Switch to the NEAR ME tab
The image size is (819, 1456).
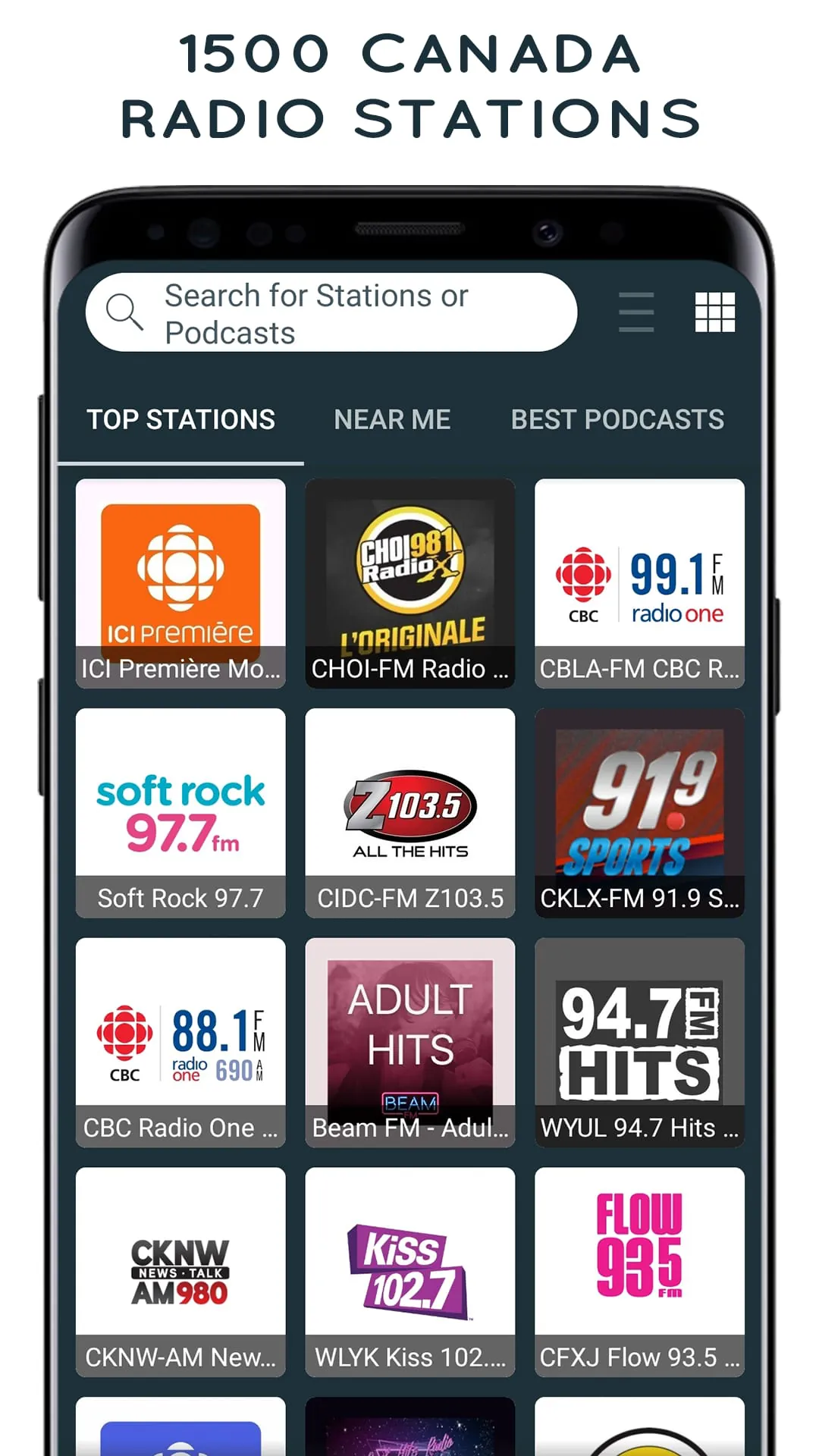[391, 419]
